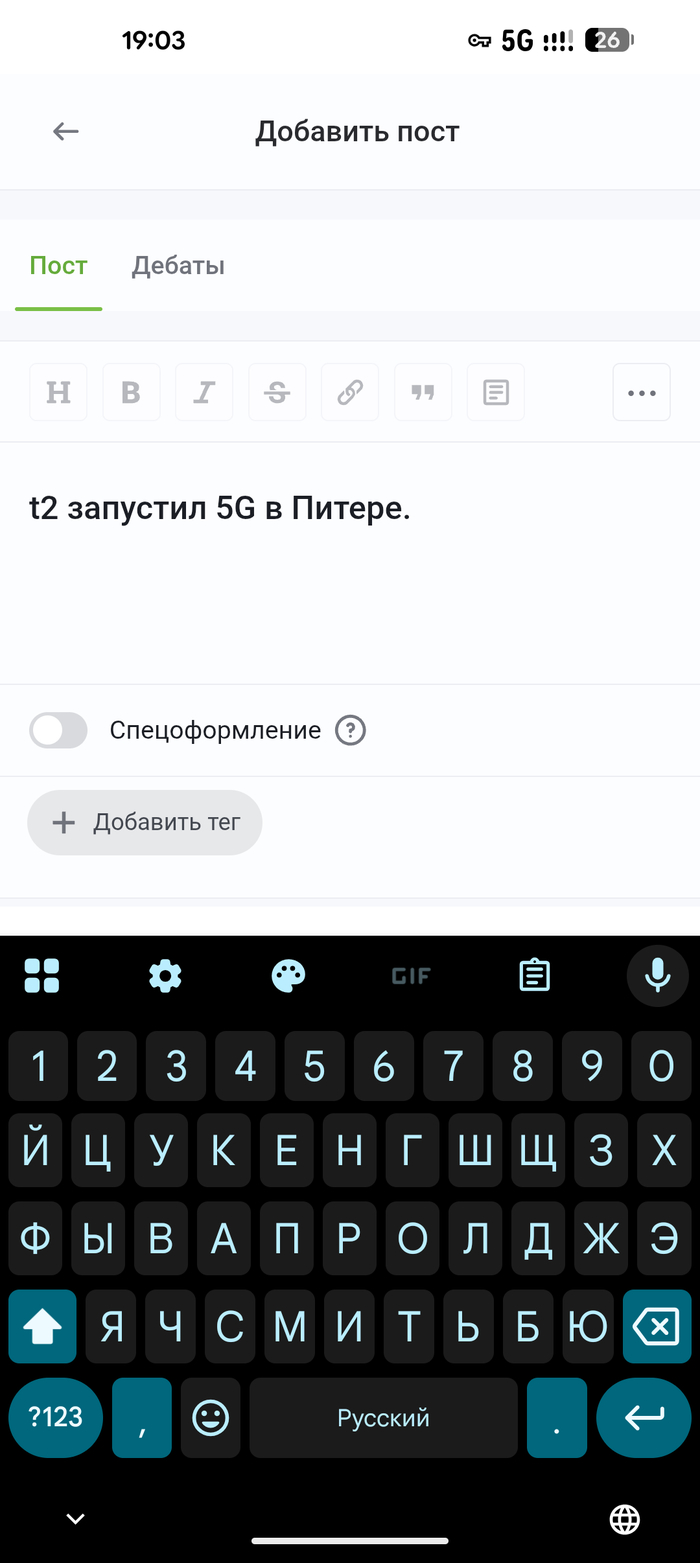
Task: Delete a character with backspace key
Action: pos(656,1327)
